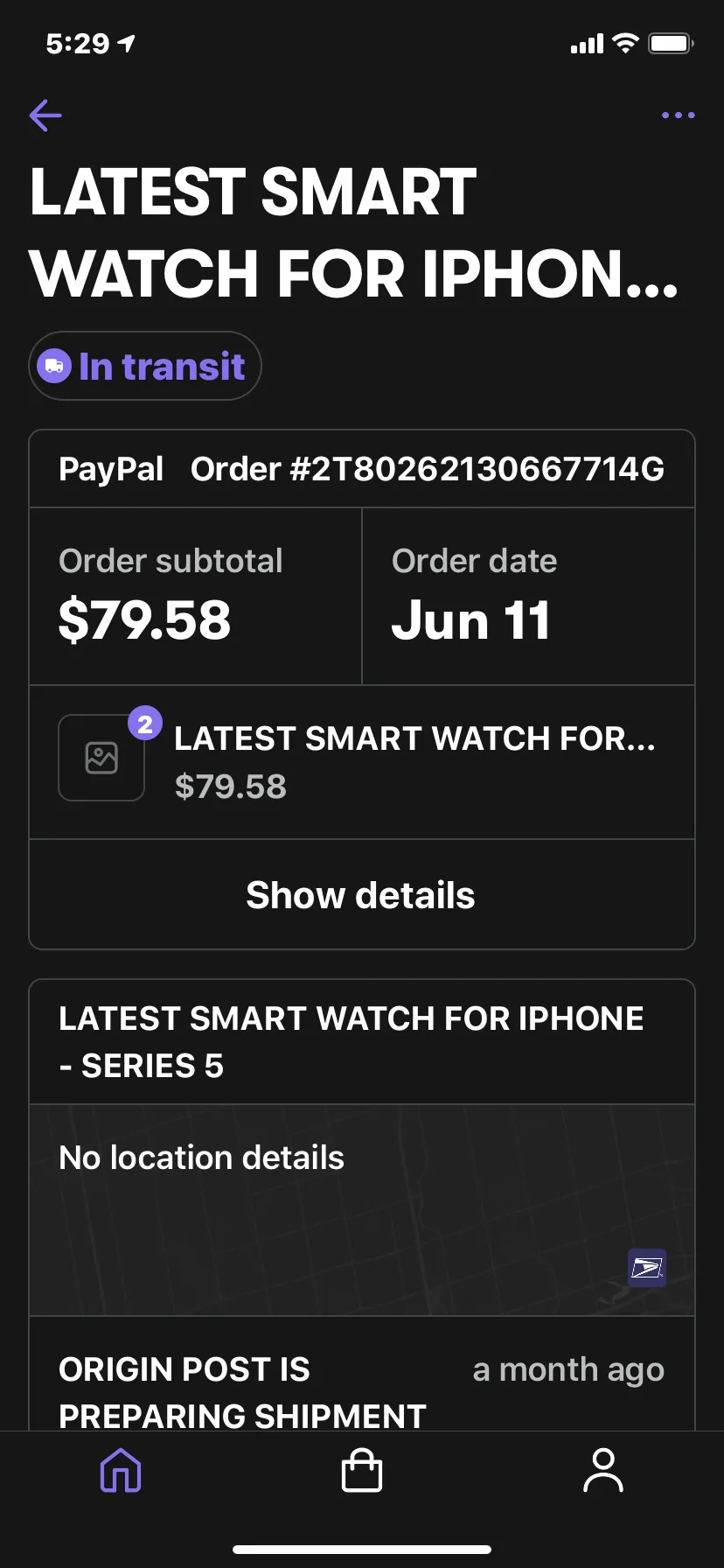
Task: Open the Origin Post Is Preparing Shipment update
Action: coord(361,1375)
